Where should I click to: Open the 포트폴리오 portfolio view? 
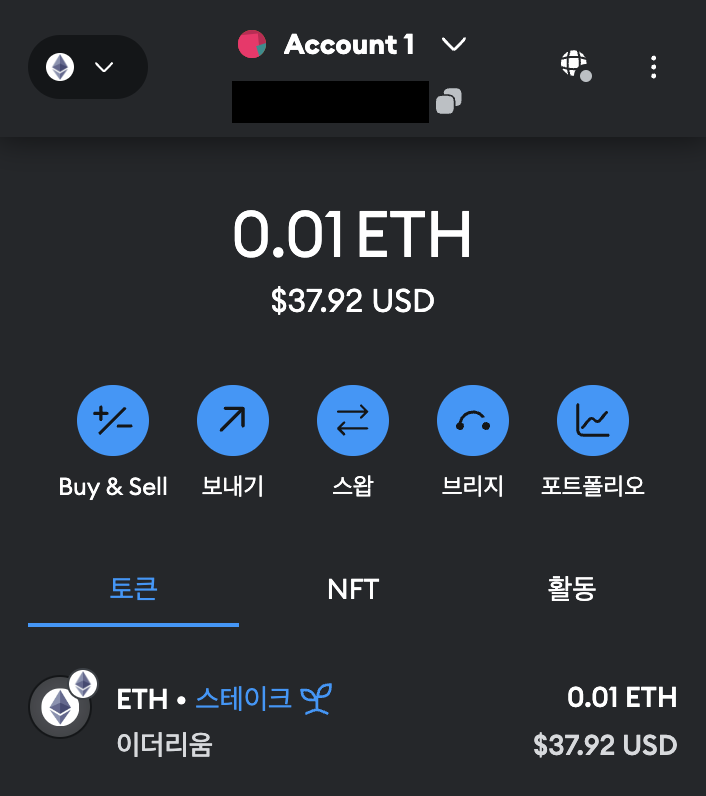(x=593, y=420)
